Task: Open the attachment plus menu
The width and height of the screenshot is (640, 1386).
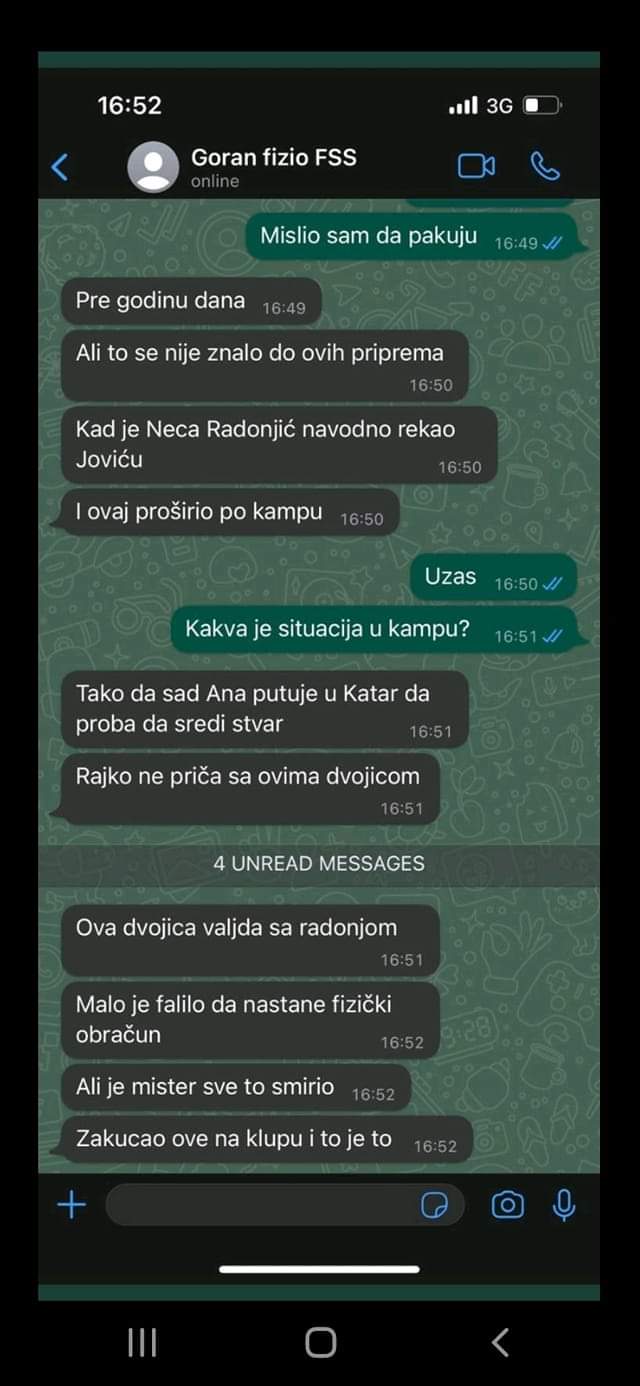Action: tap(72, 1205)
